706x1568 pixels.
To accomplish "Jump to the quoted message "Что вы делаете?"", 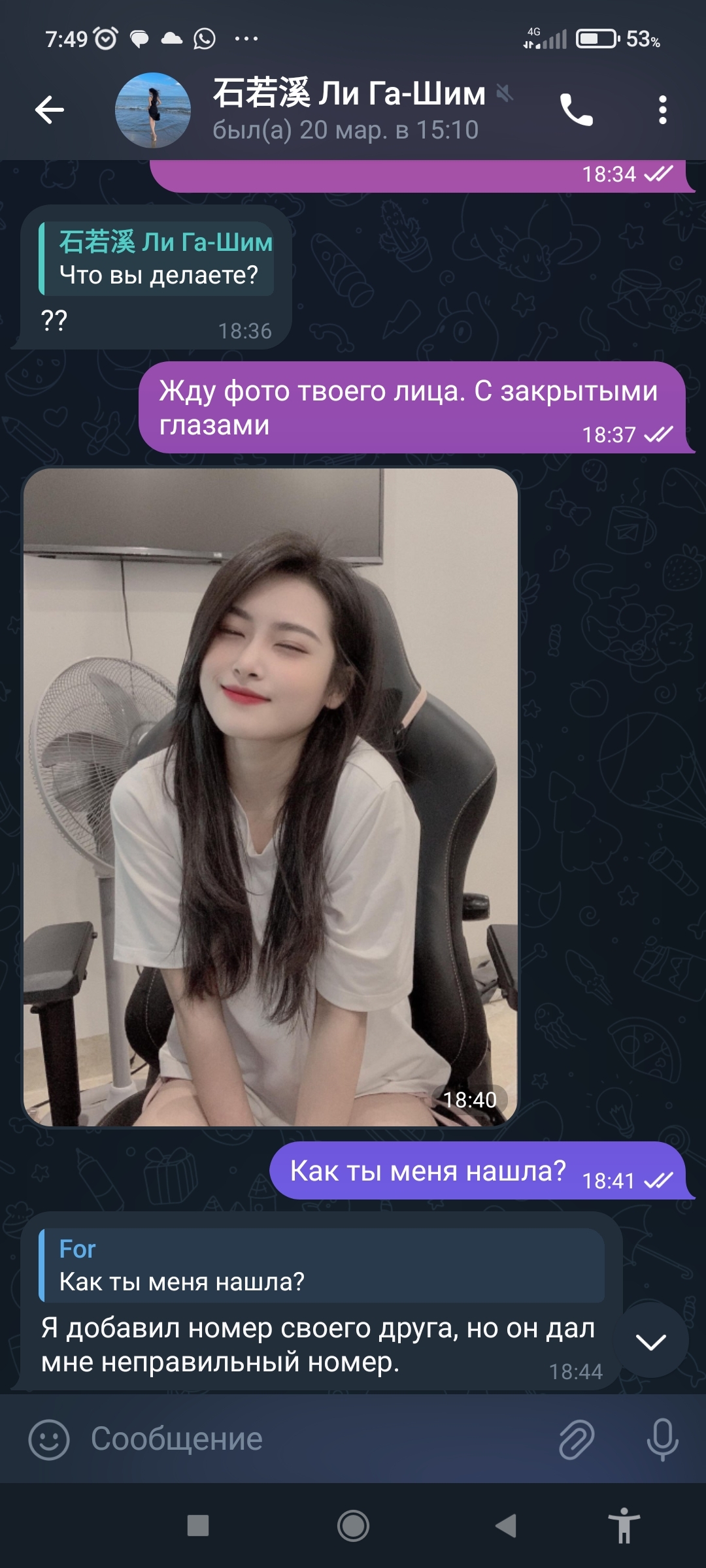I will point(157,259).
